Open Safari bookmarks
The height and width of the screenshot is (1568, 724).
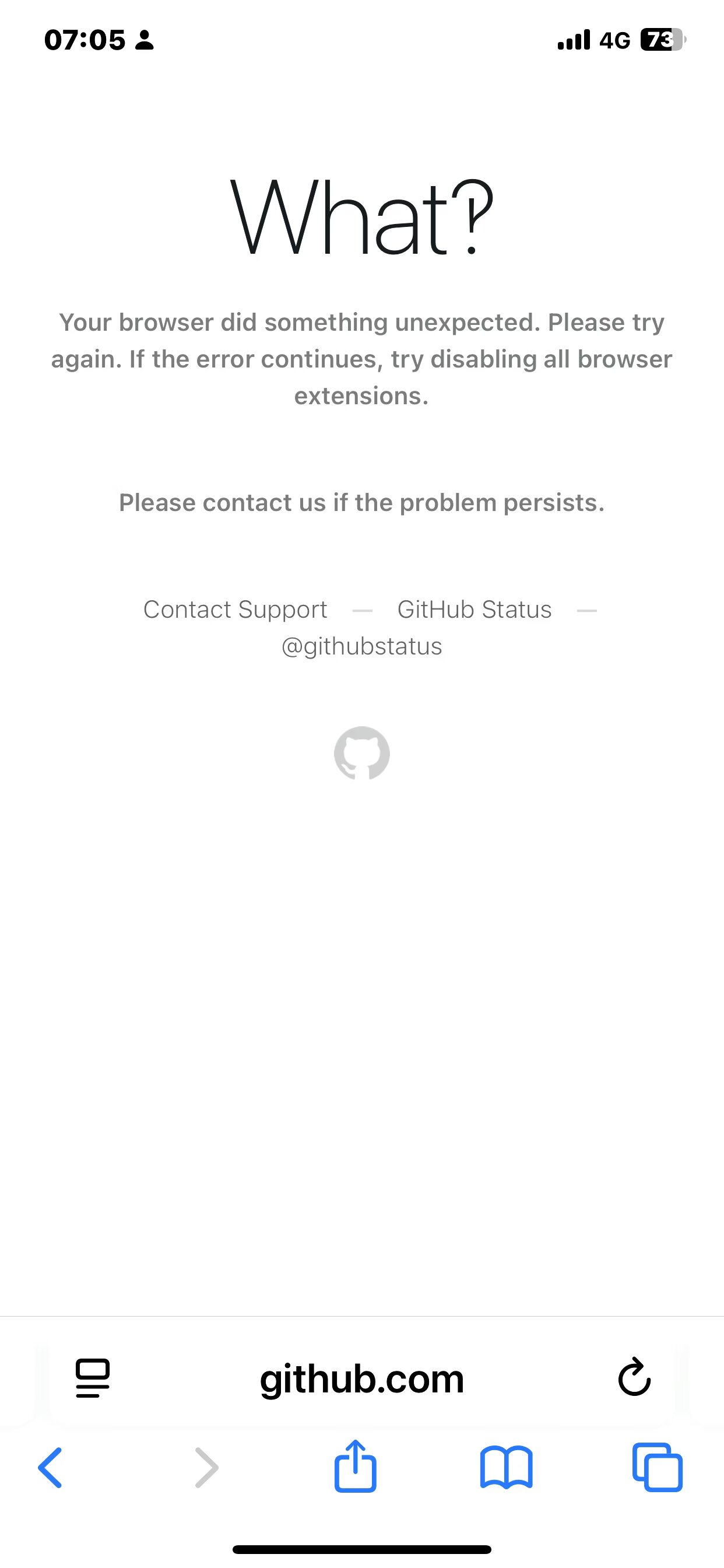pyautogui.click(x=506, y=1468)
